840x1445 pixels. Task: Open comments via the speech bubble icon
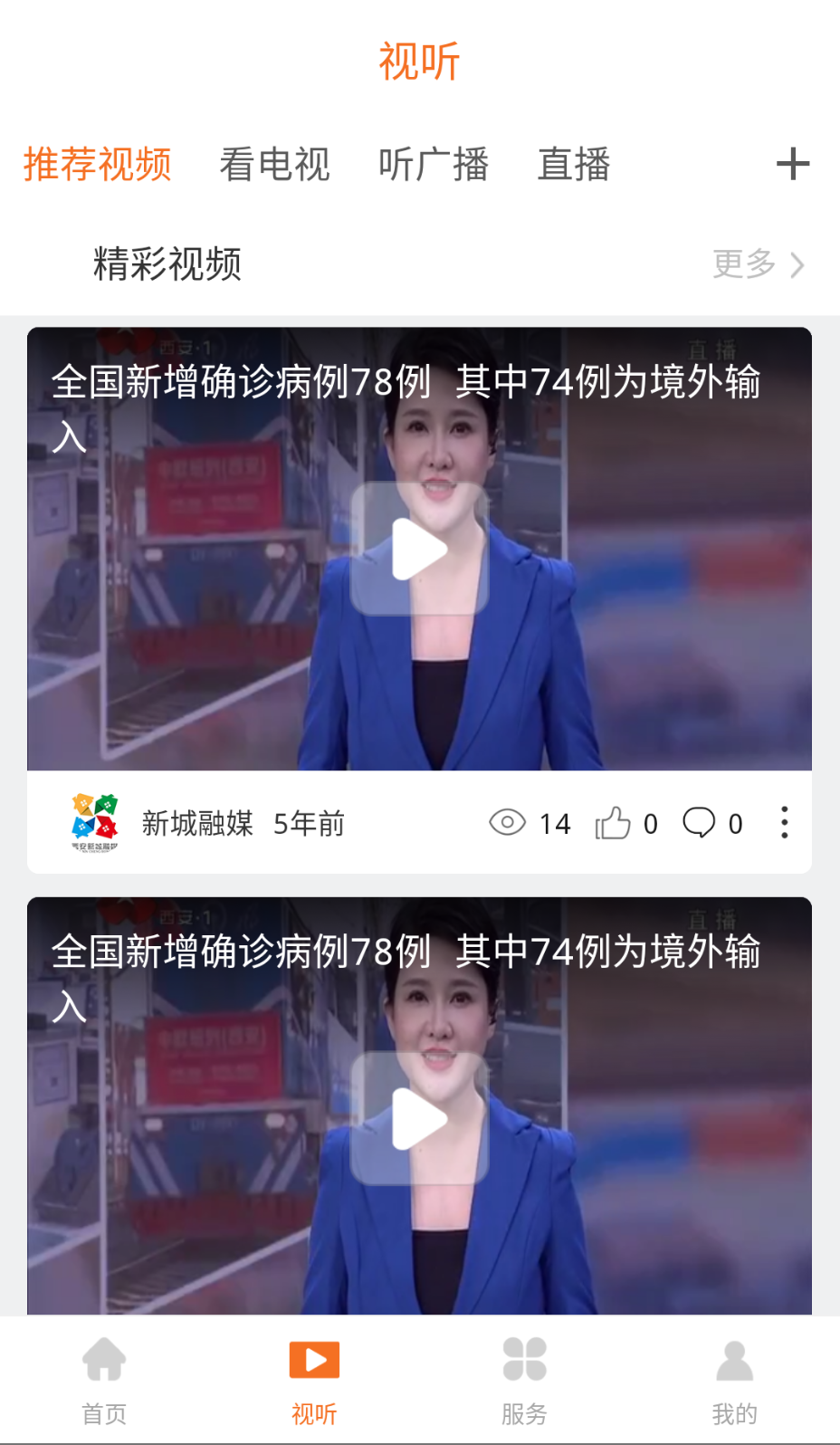click(x=700, y=823)
